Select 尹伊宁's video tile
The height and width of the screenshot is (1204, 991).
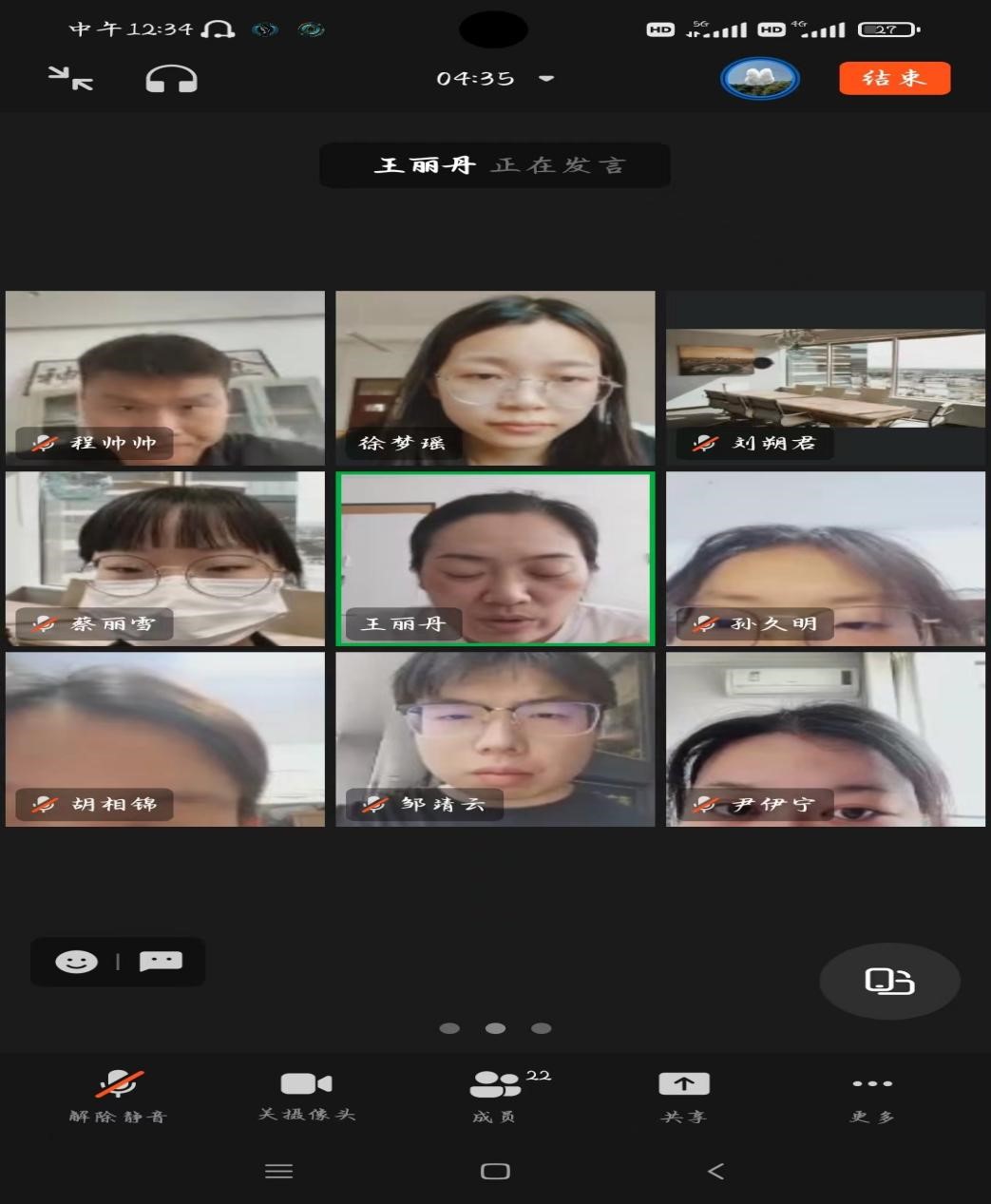click(x=825, y=738)
